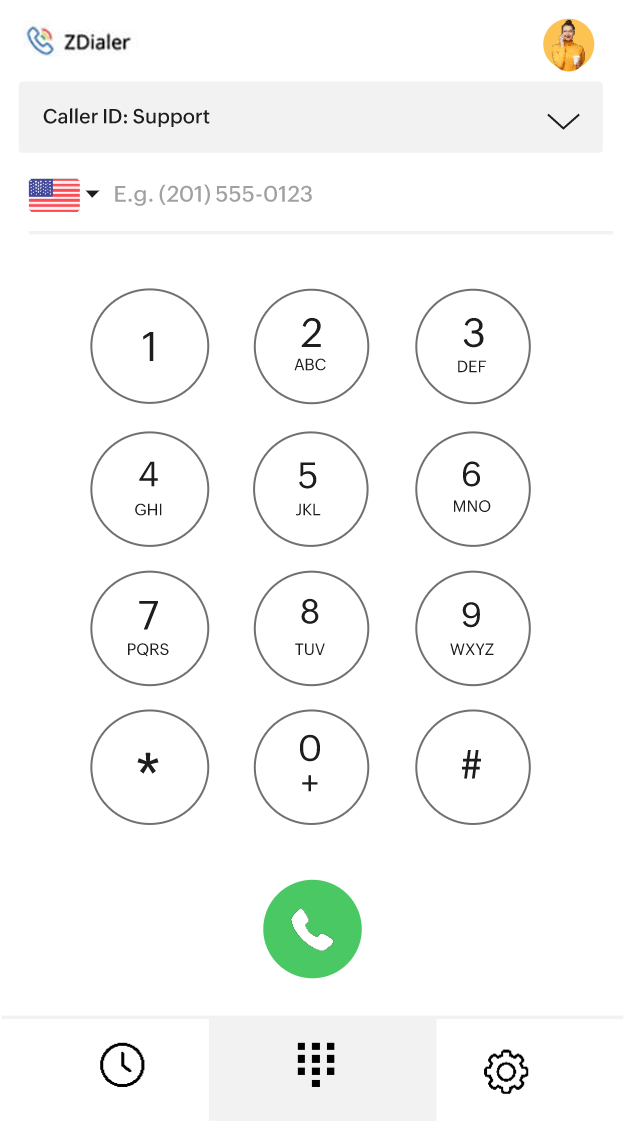624x1121 pixels.
Task: Tap the 6 MNO key
Action: 472,488
